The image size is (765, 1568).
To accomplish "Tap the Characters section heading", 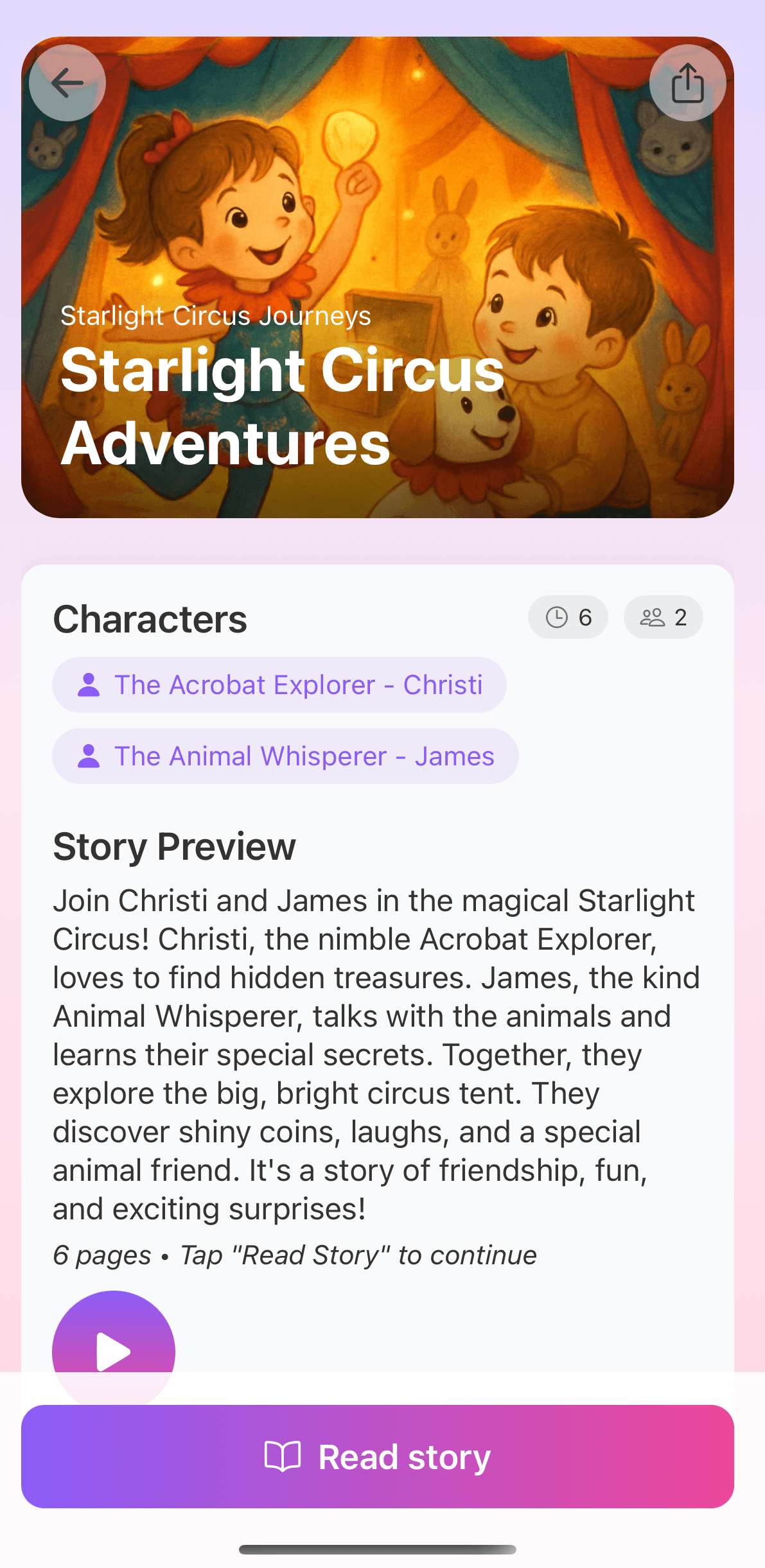I will (x=150, y=618).
